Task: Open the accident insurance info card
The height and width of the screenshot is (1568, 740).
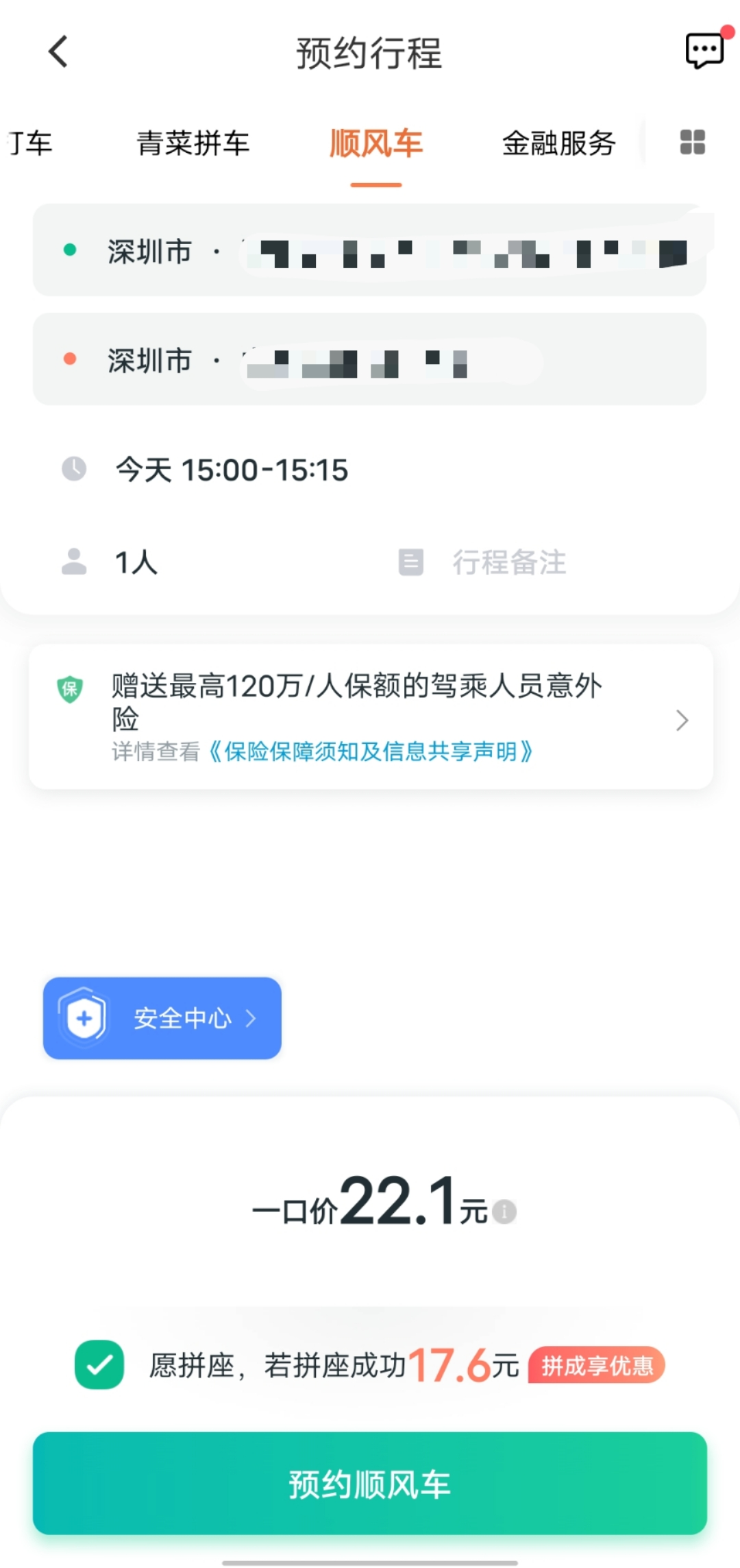Action: (x=370, y=703)
